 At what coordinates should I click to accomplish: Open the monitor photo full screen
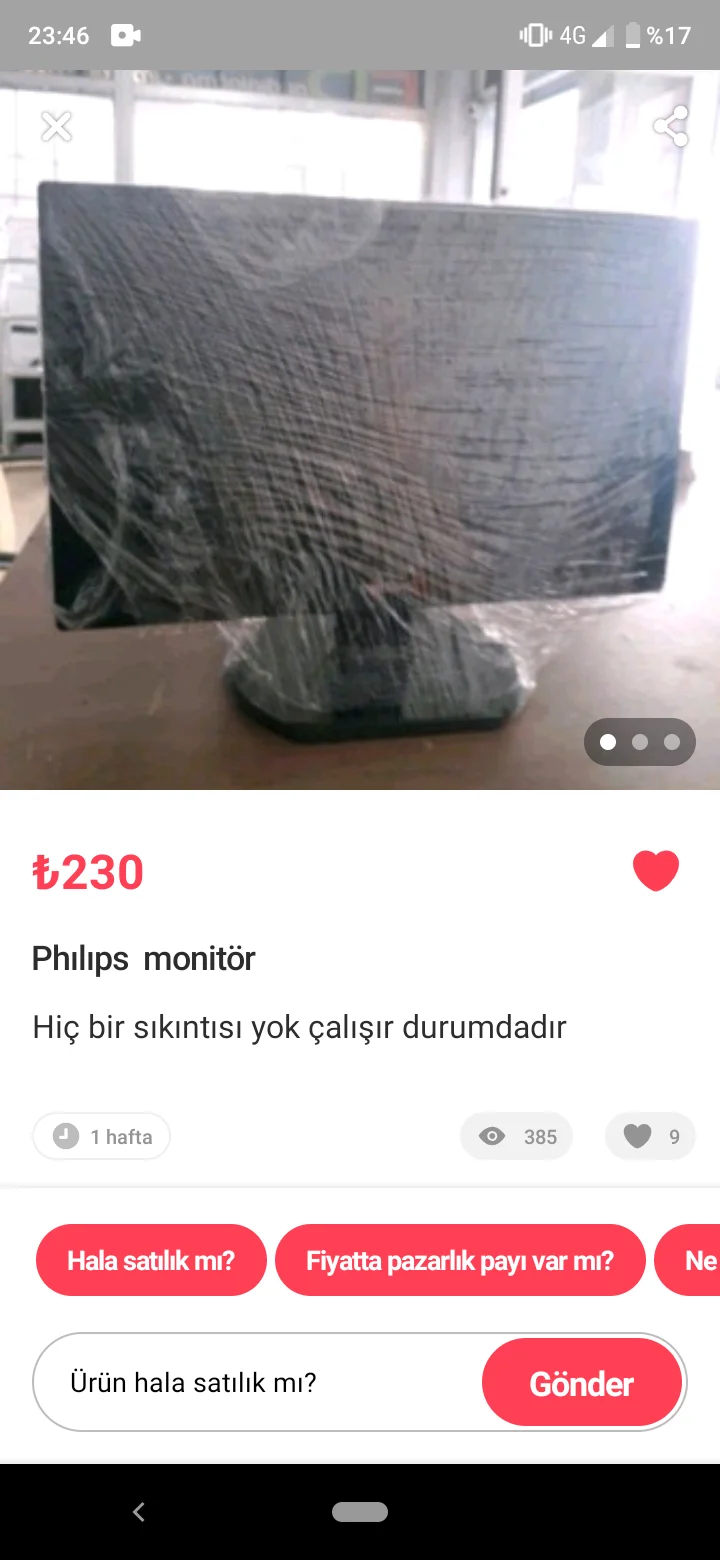coord(360,430)
